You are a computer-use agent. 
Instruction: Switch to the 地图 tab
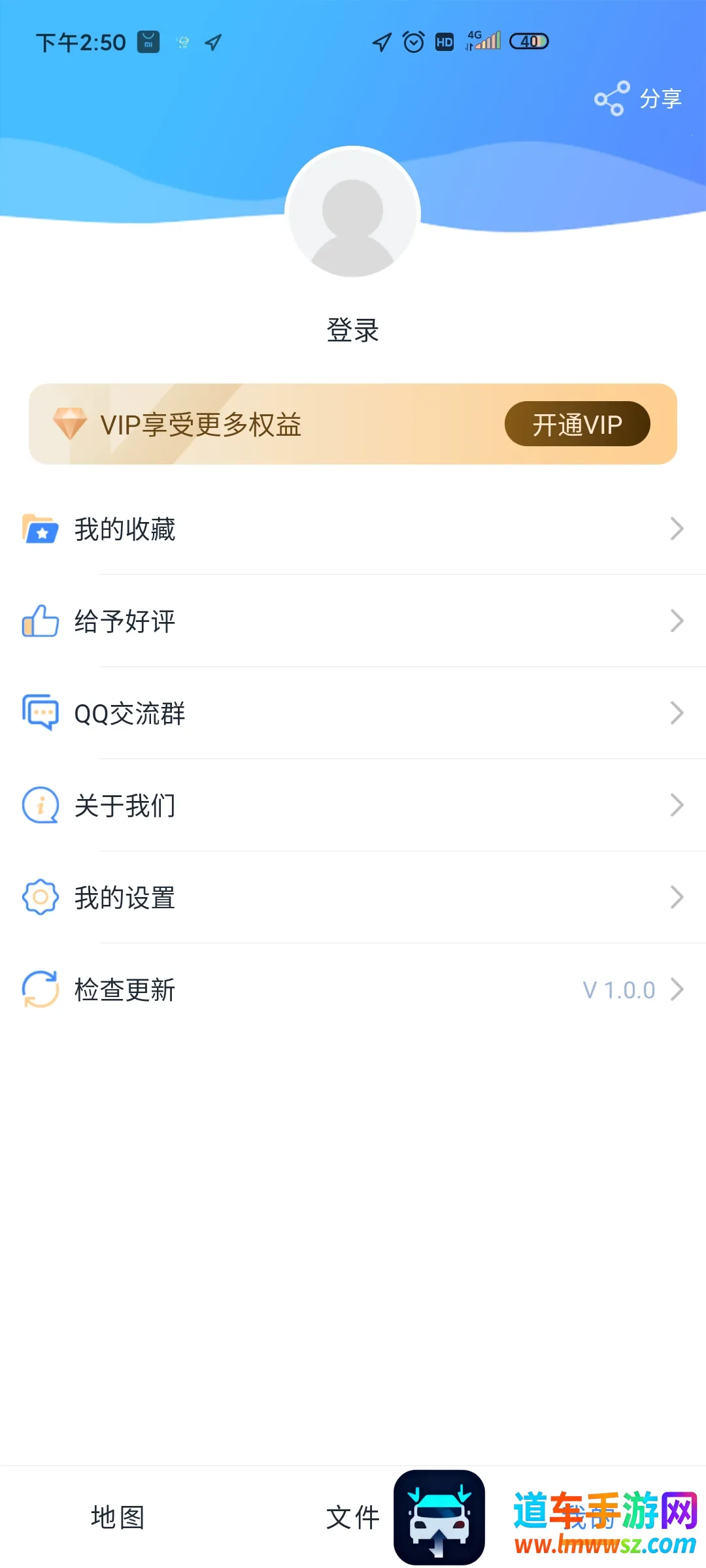pyautogui.click(x=118, y=1517)
